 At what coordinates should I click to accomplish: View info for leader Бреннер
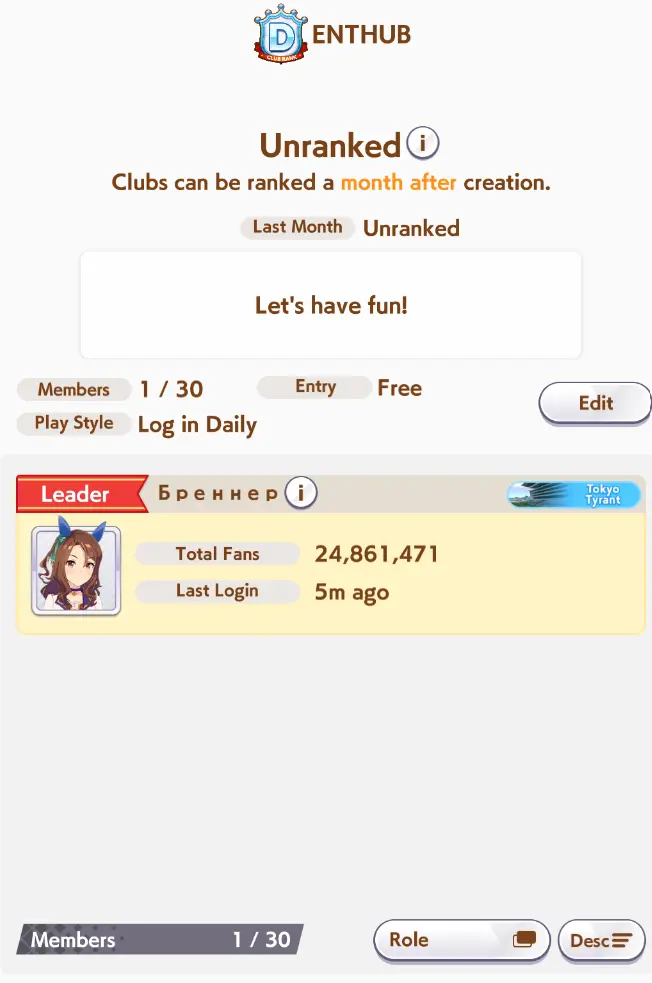(x=301, y=492)
